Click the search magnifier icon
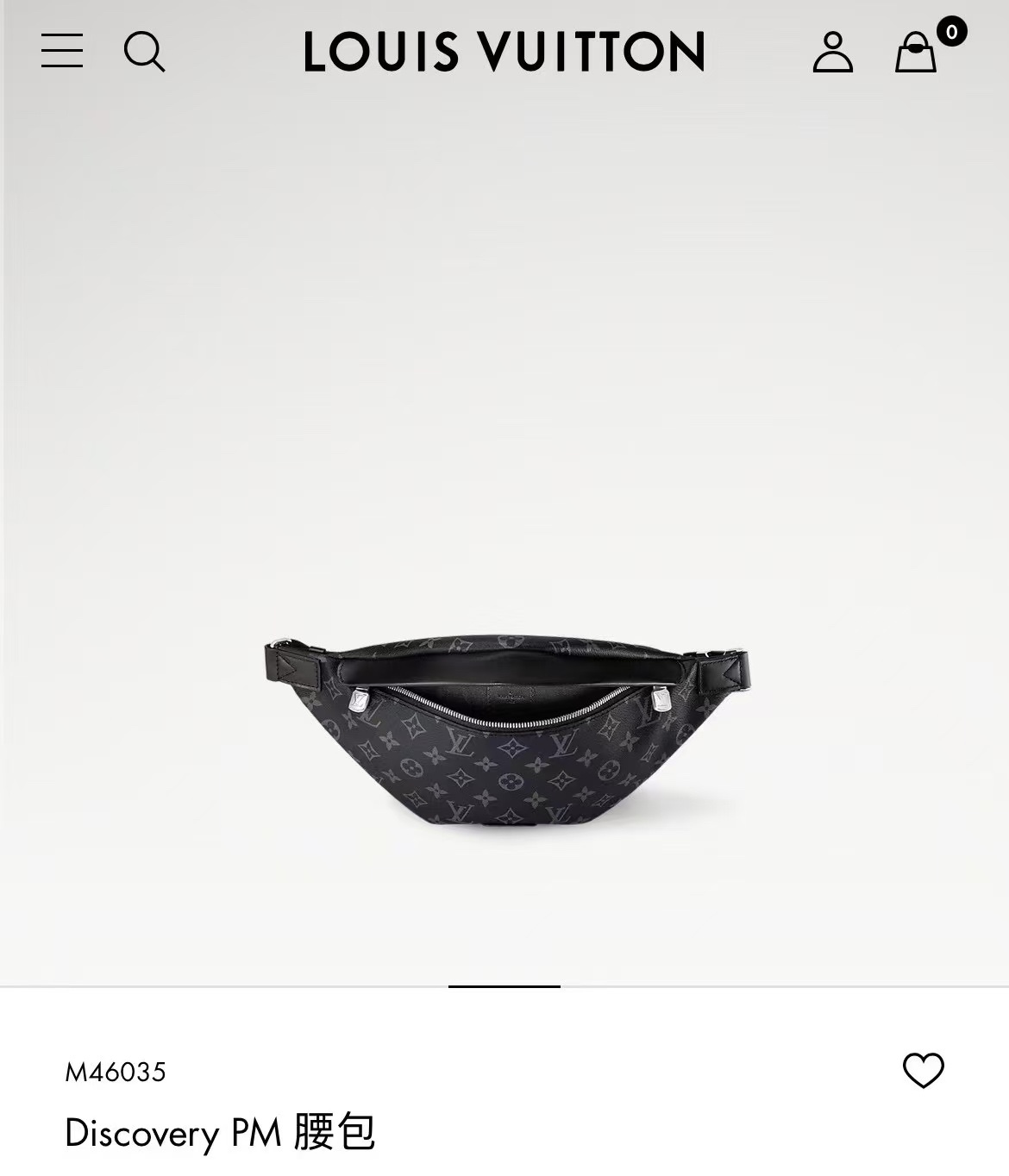The width and height of the screenshot is (1009, 1176). click(145, 53)
